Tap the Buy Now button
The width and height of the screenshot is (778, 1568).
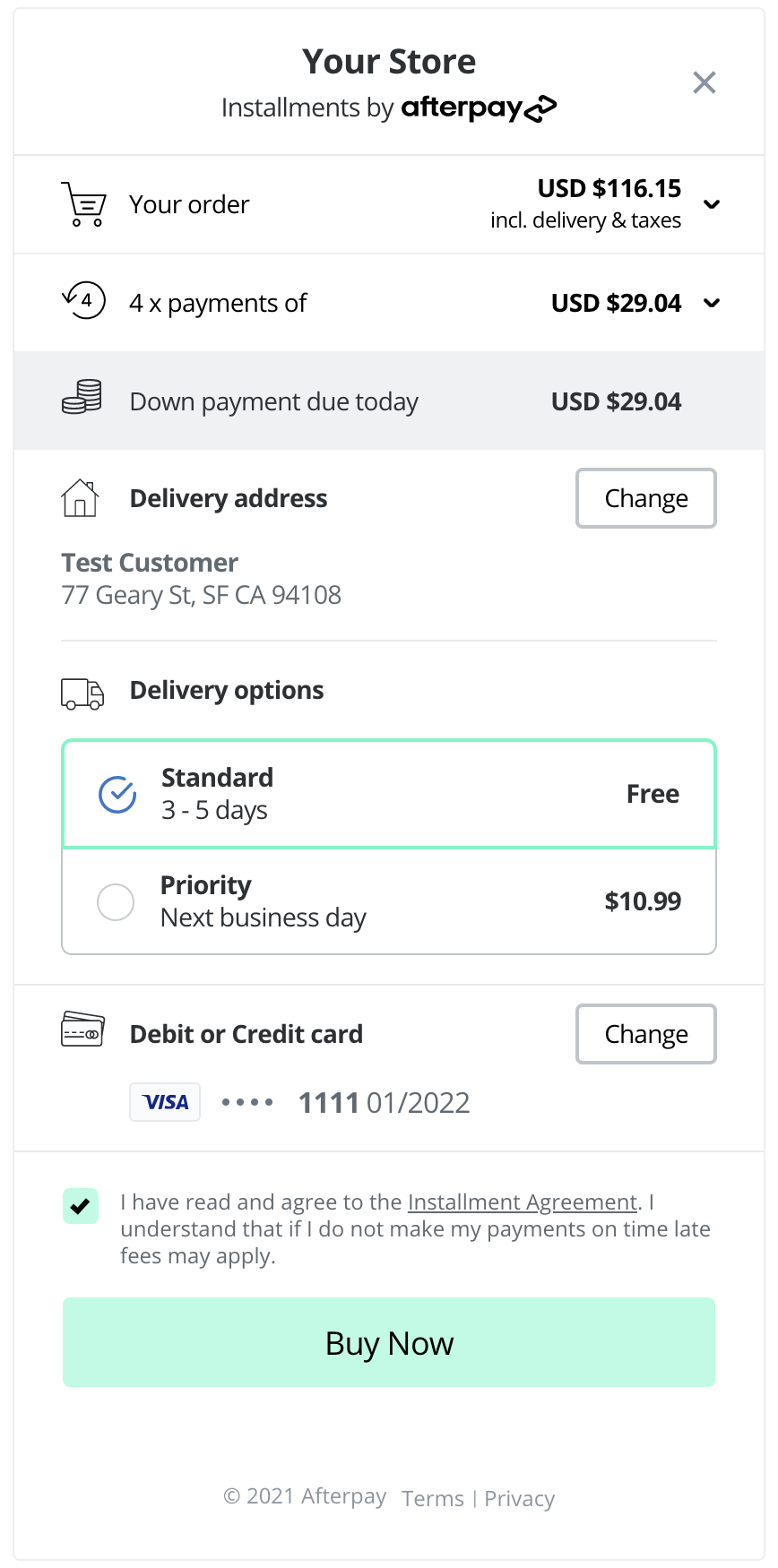point(389,1342)
